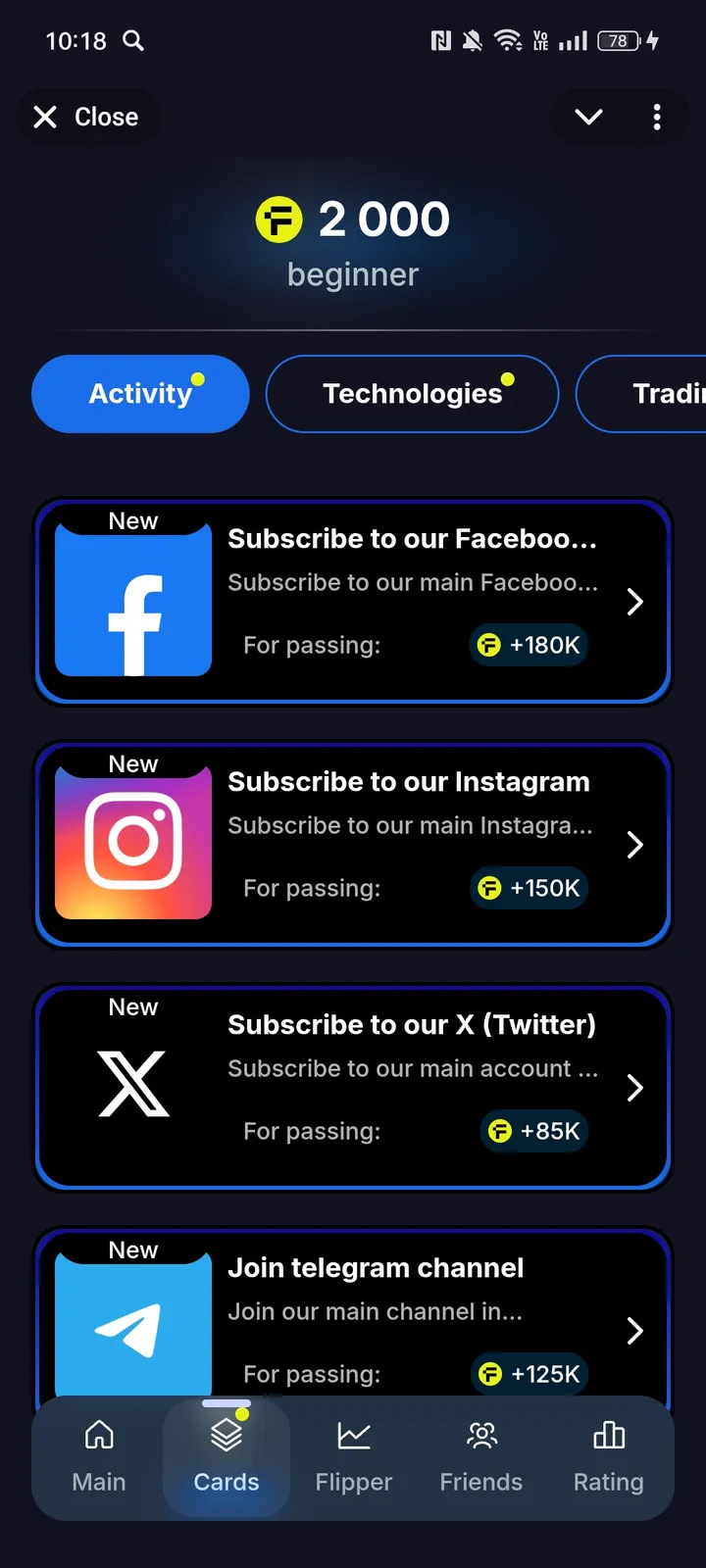Expand the Instagram subscription card chevron
The width and height of the screenshot is (706, 1568).
click(634, 844)
